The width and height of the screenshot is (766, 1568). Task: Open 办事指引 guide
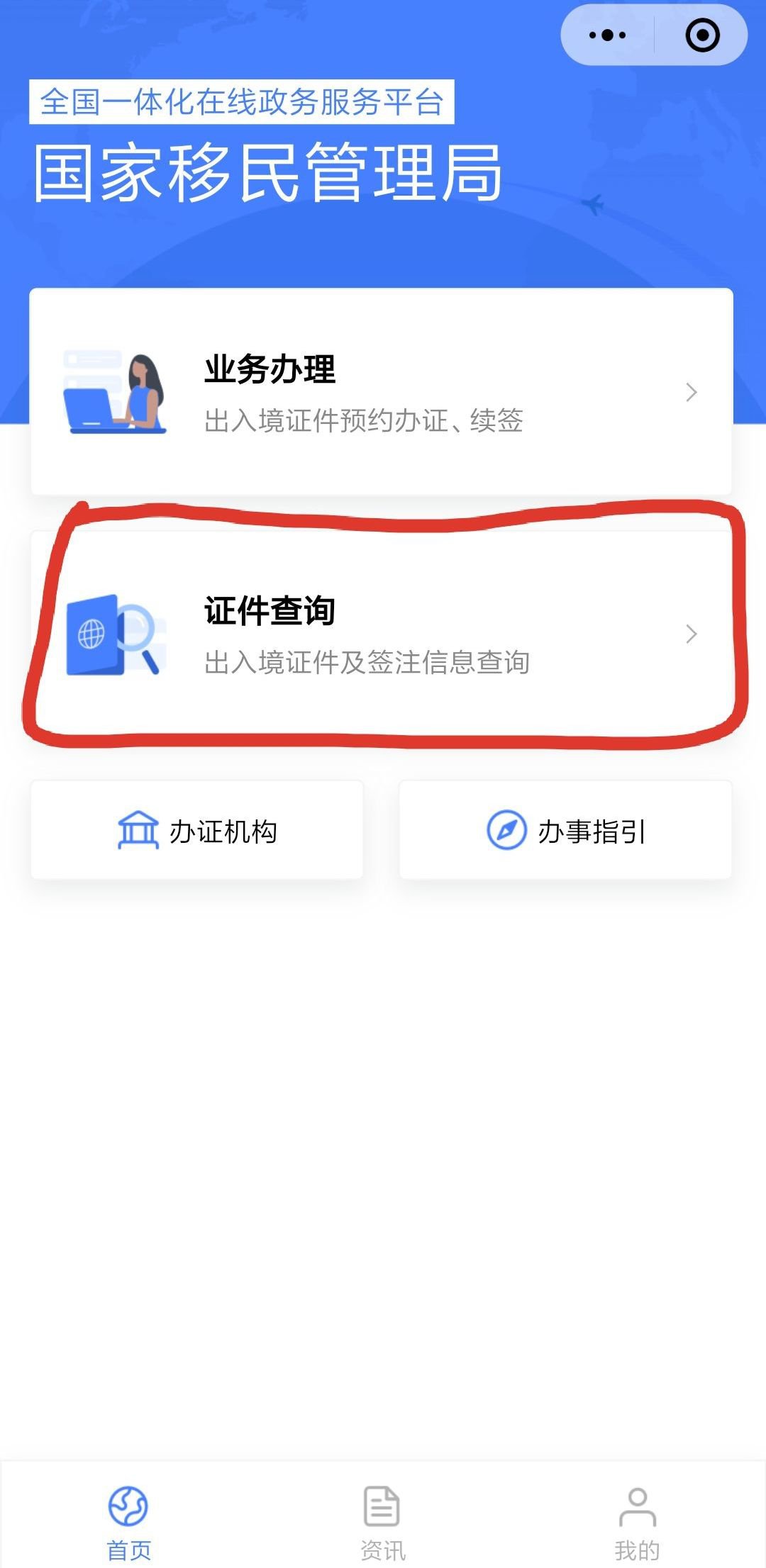tap(565, 831)
